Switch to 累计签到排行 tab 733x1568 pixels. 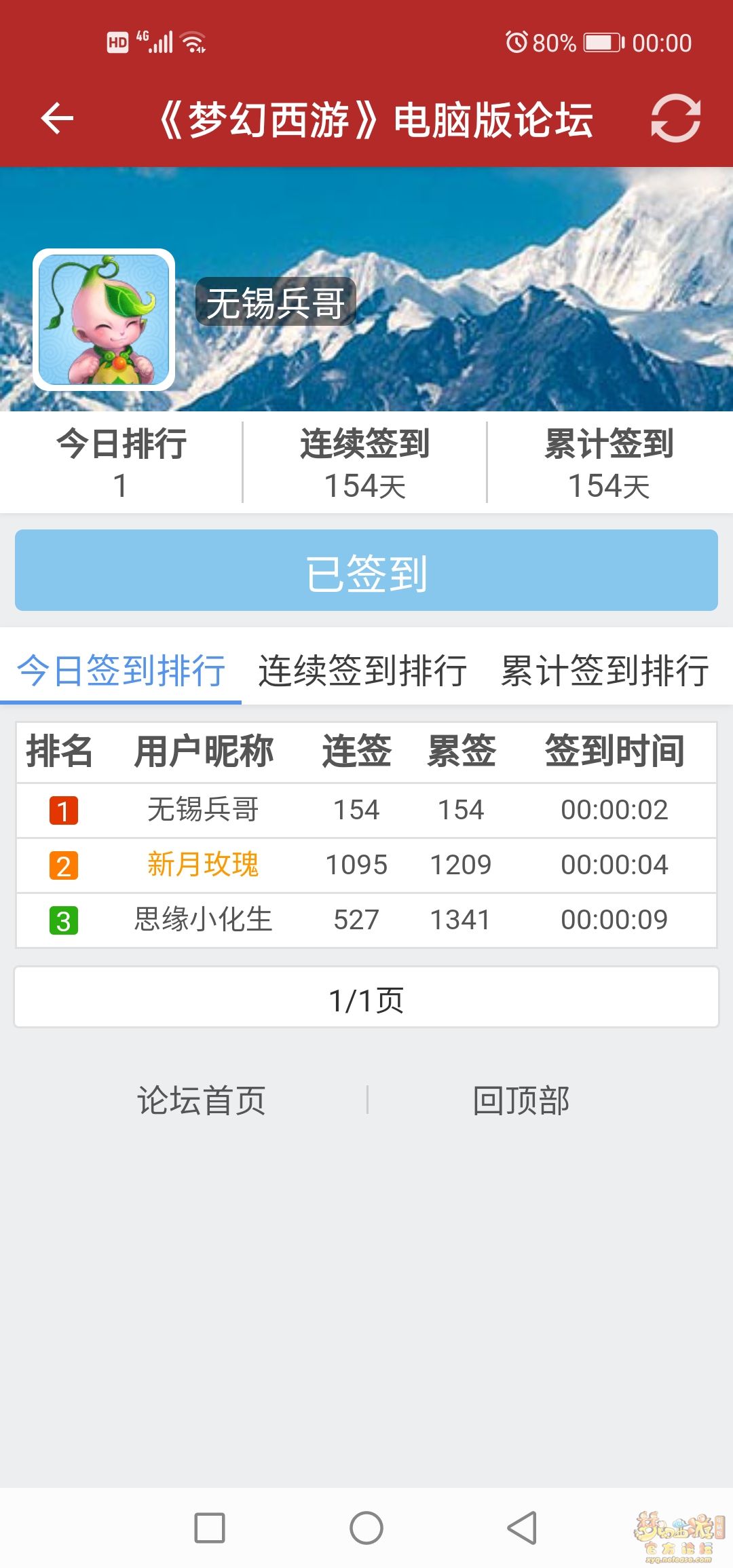(605, 671)
